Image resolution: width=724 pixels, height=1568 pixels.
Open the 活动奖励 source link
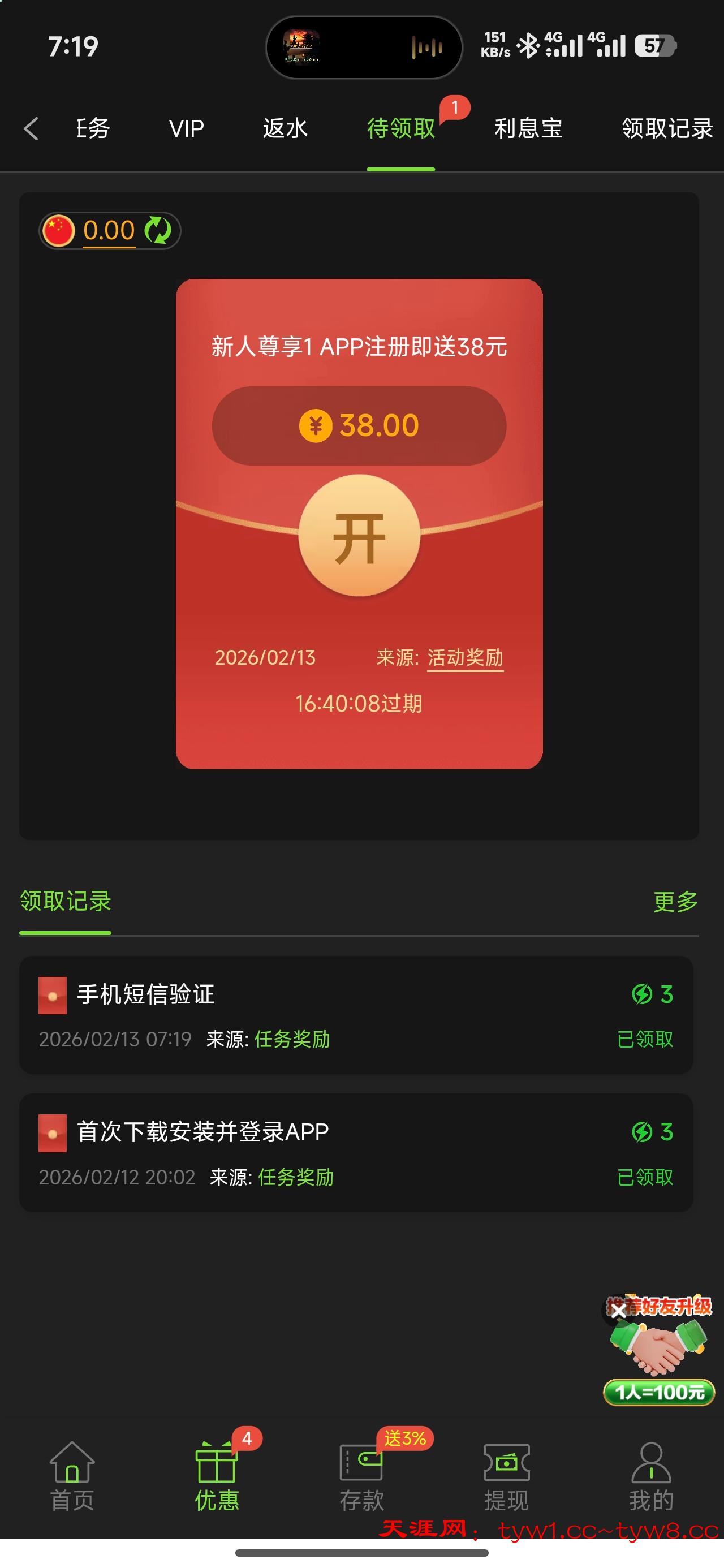tap(465, 657)
